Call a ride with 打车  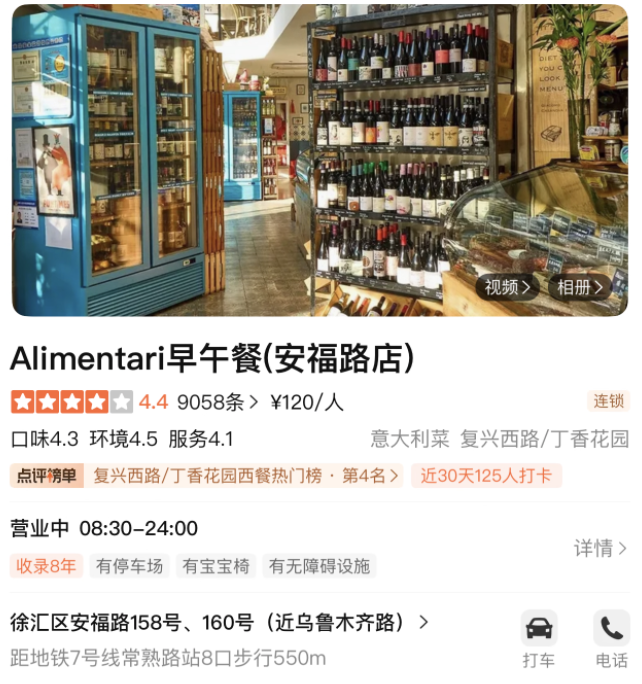click(539, 640)
